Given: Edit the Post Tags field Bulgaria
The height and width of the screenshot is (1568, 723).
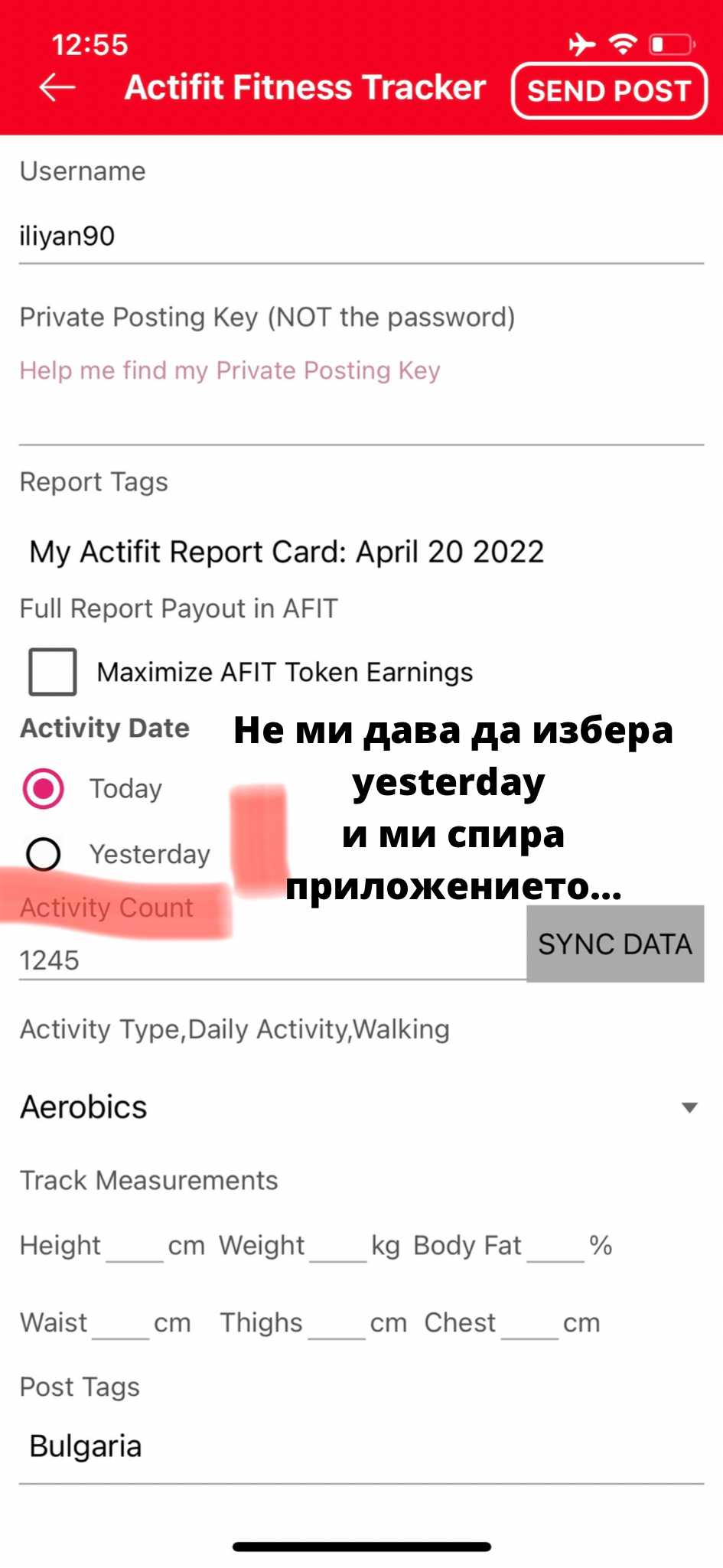Looking at the screenshot, I should (x=360, y=1447).
